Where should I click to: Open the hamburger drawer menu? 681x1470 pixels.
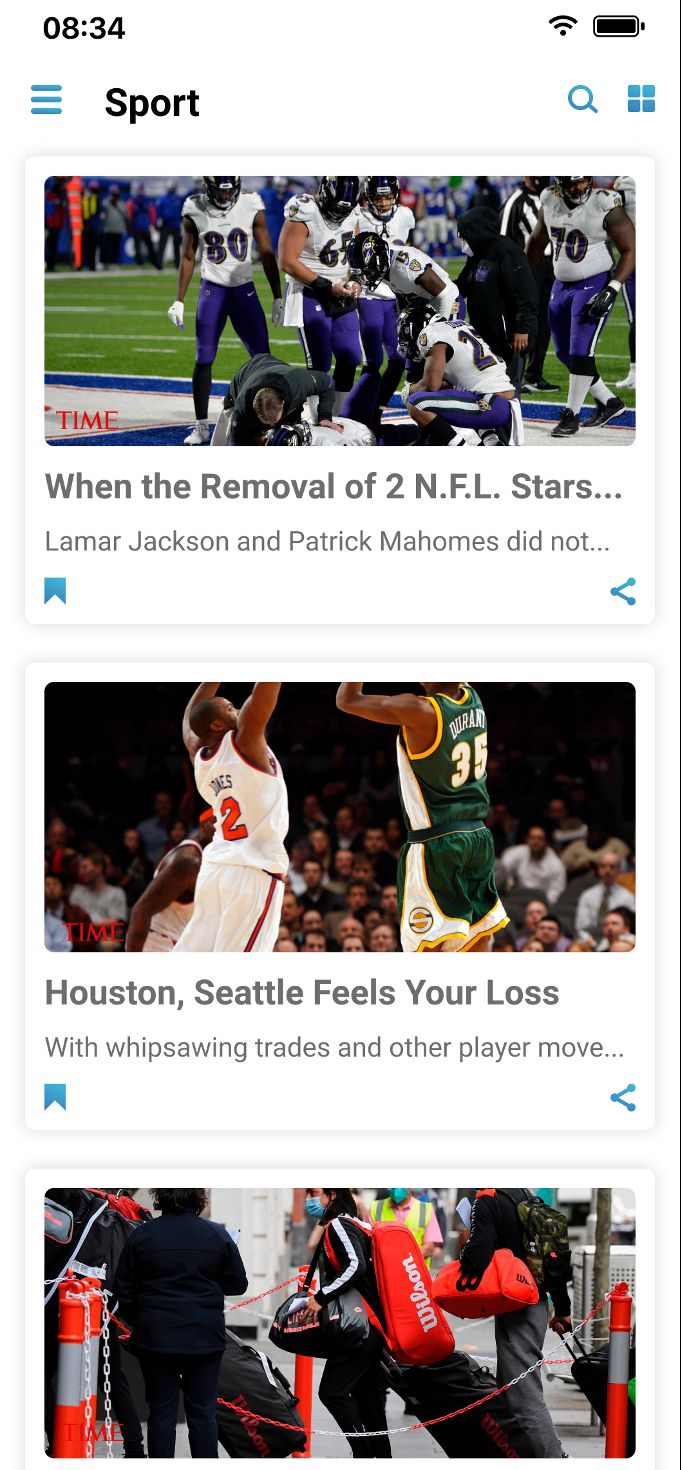click(47, 100)
